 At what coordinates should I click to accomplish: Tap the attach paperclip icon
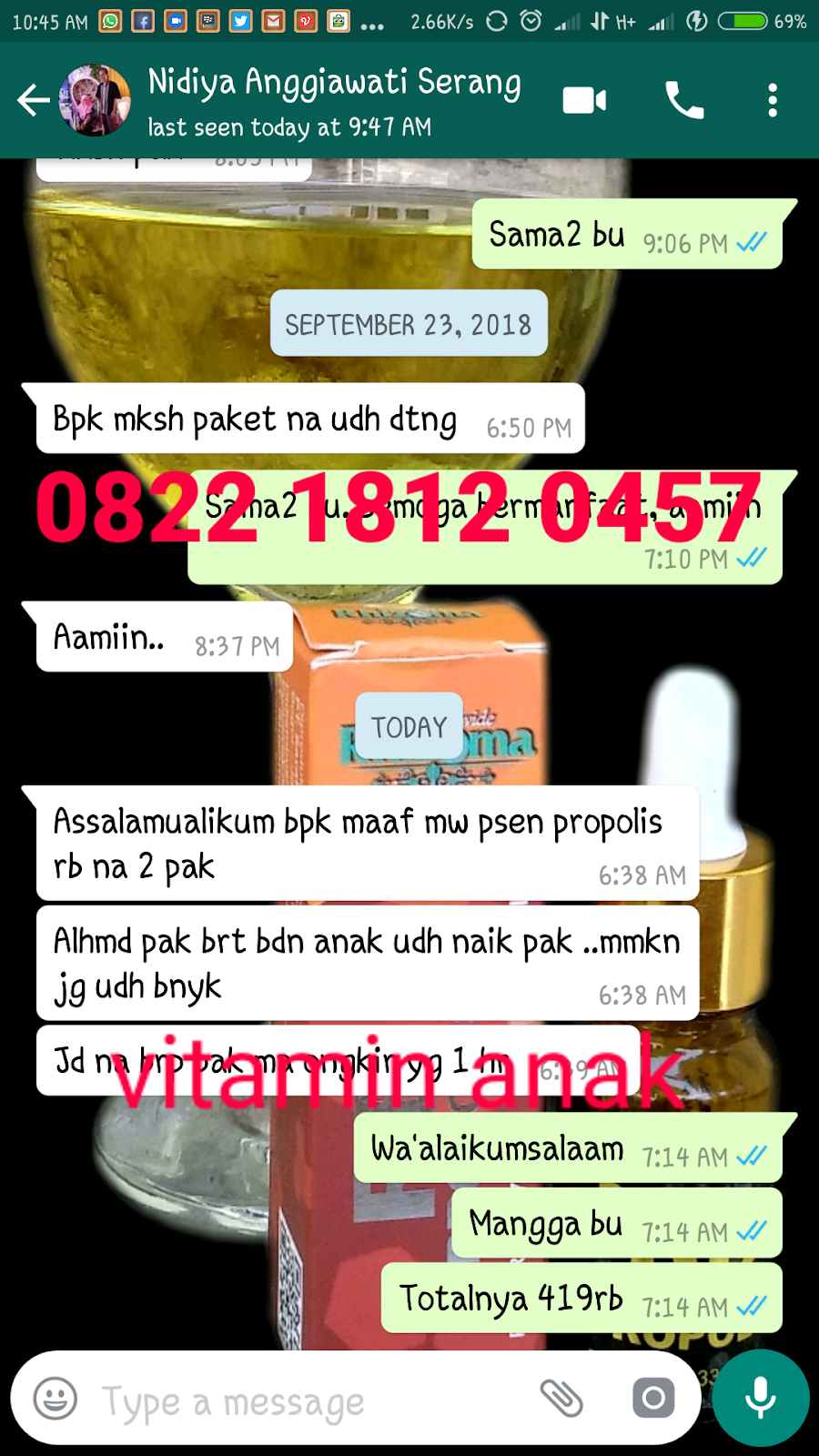pyautogui.click(x=561, y=1399)
